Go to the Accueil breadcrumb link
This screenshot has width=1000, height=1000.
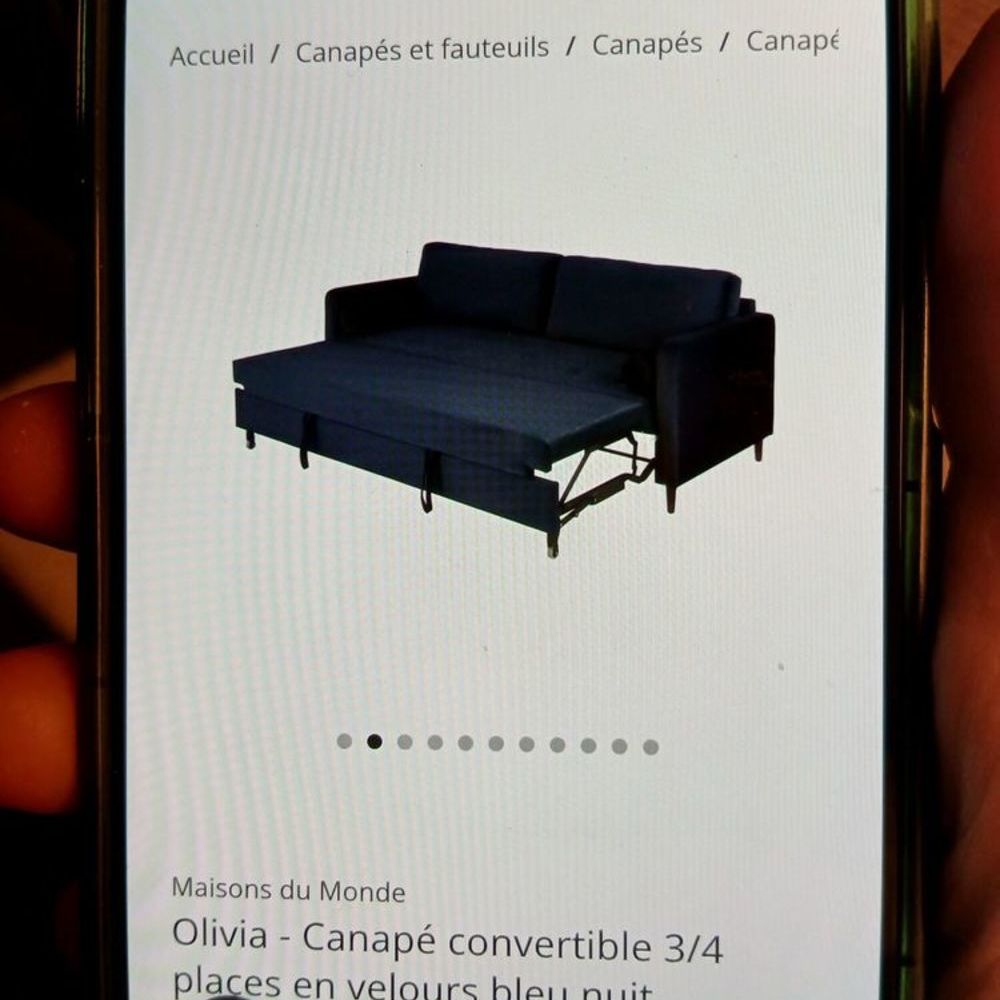[212, 55]
